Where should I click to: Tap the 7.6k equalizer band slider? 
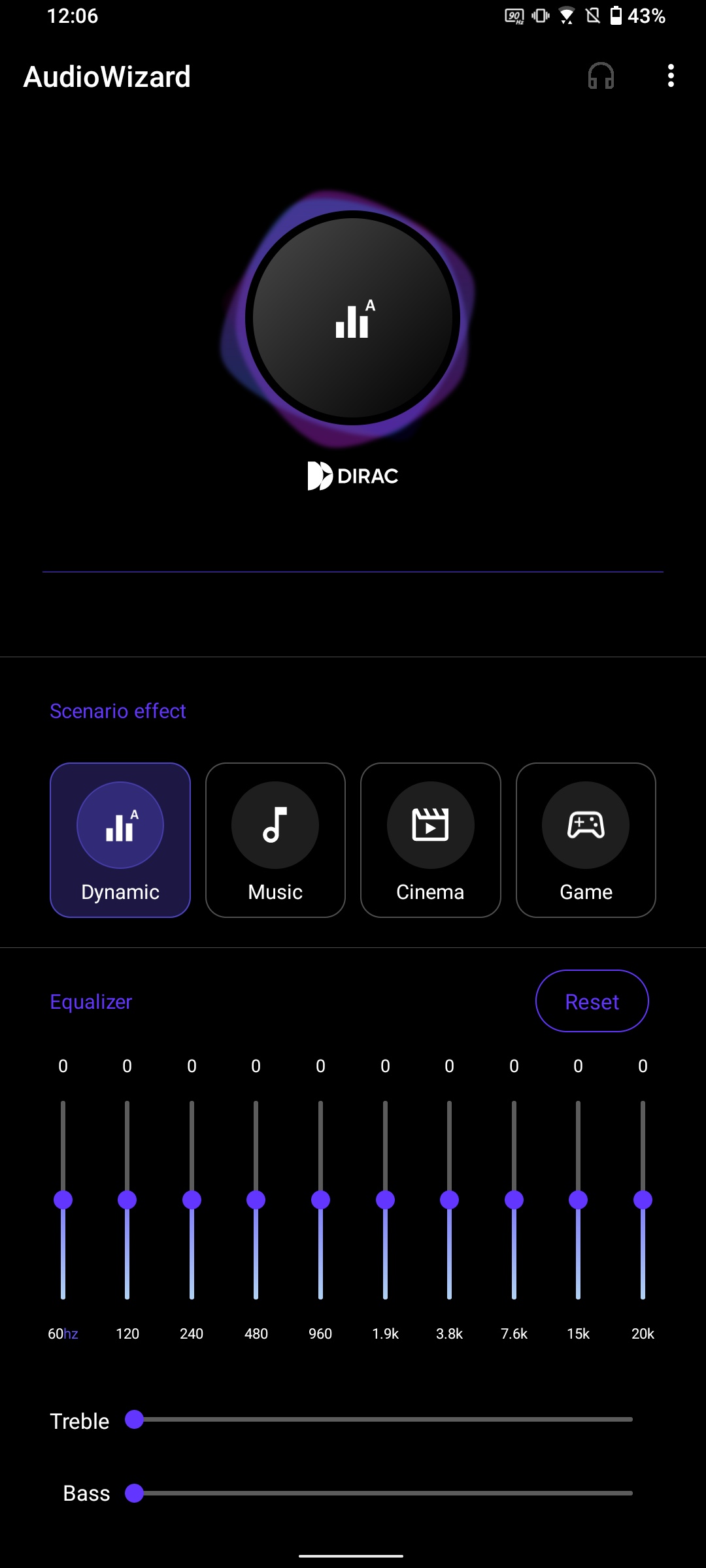514,1200
